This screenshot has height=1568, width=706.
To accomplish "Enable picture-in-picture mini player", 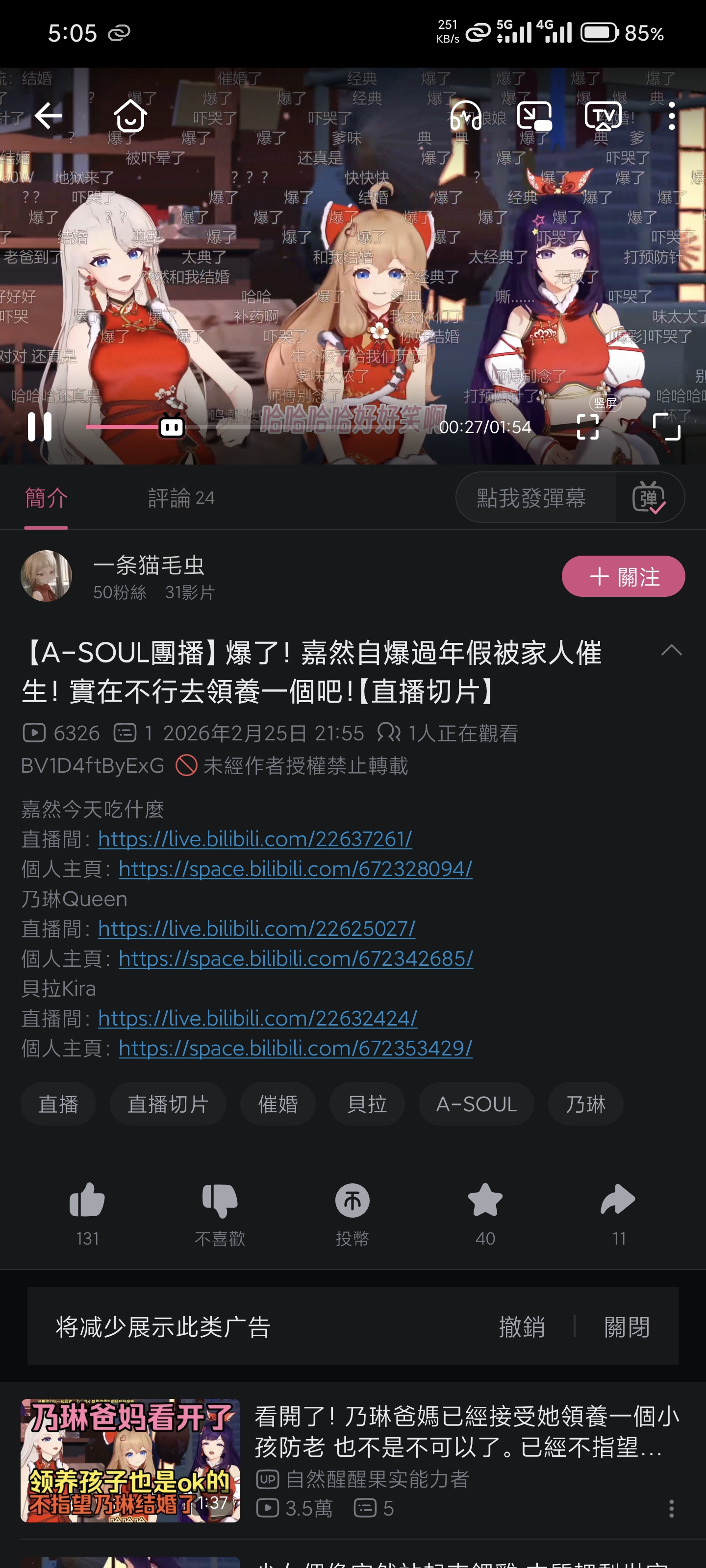I will pyautogui.click(x=534, y=116).
